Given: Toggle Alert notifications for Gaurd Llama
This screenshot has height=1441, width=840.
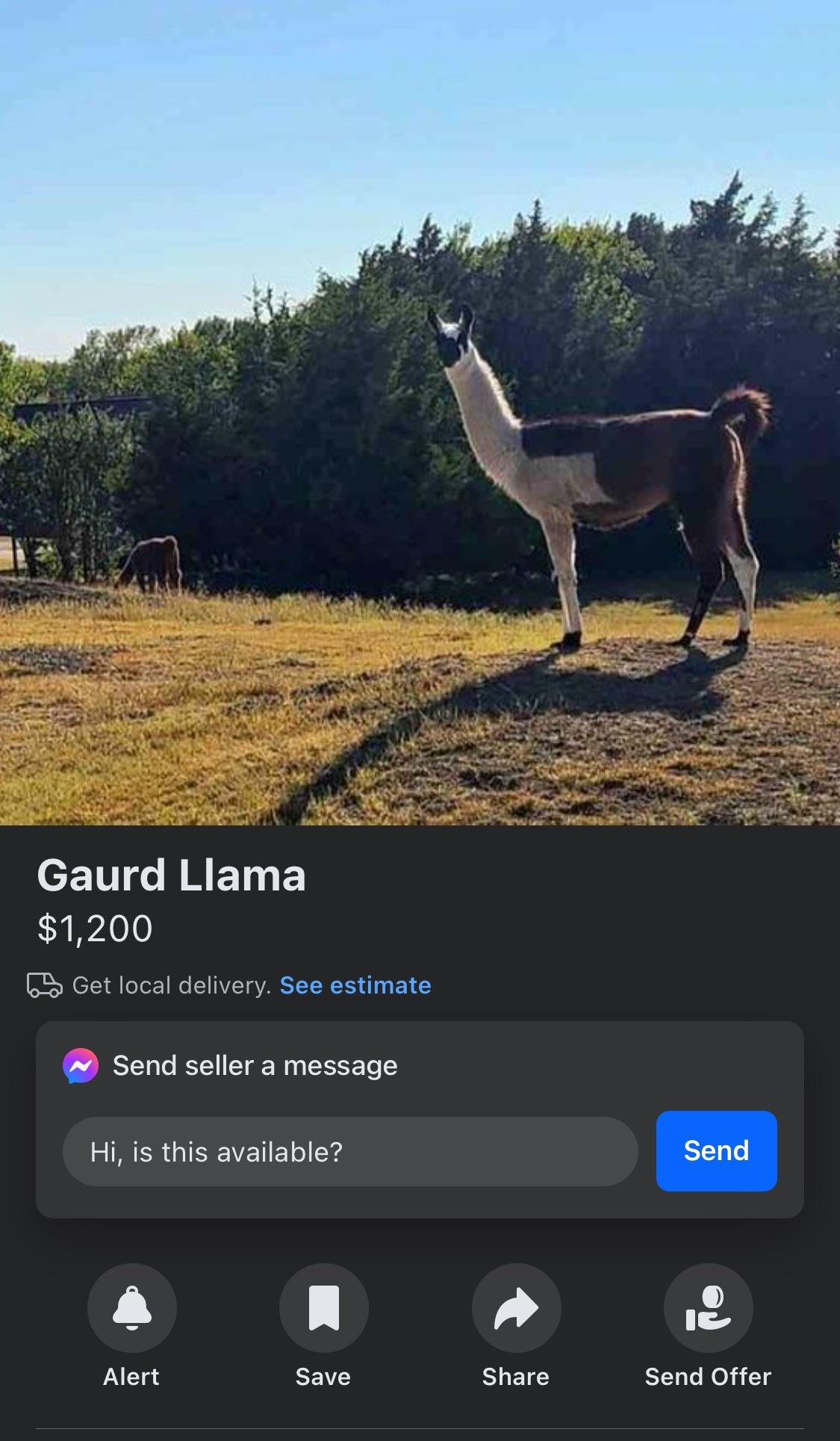Looking at the screenshot, I should click(131, 1307).
